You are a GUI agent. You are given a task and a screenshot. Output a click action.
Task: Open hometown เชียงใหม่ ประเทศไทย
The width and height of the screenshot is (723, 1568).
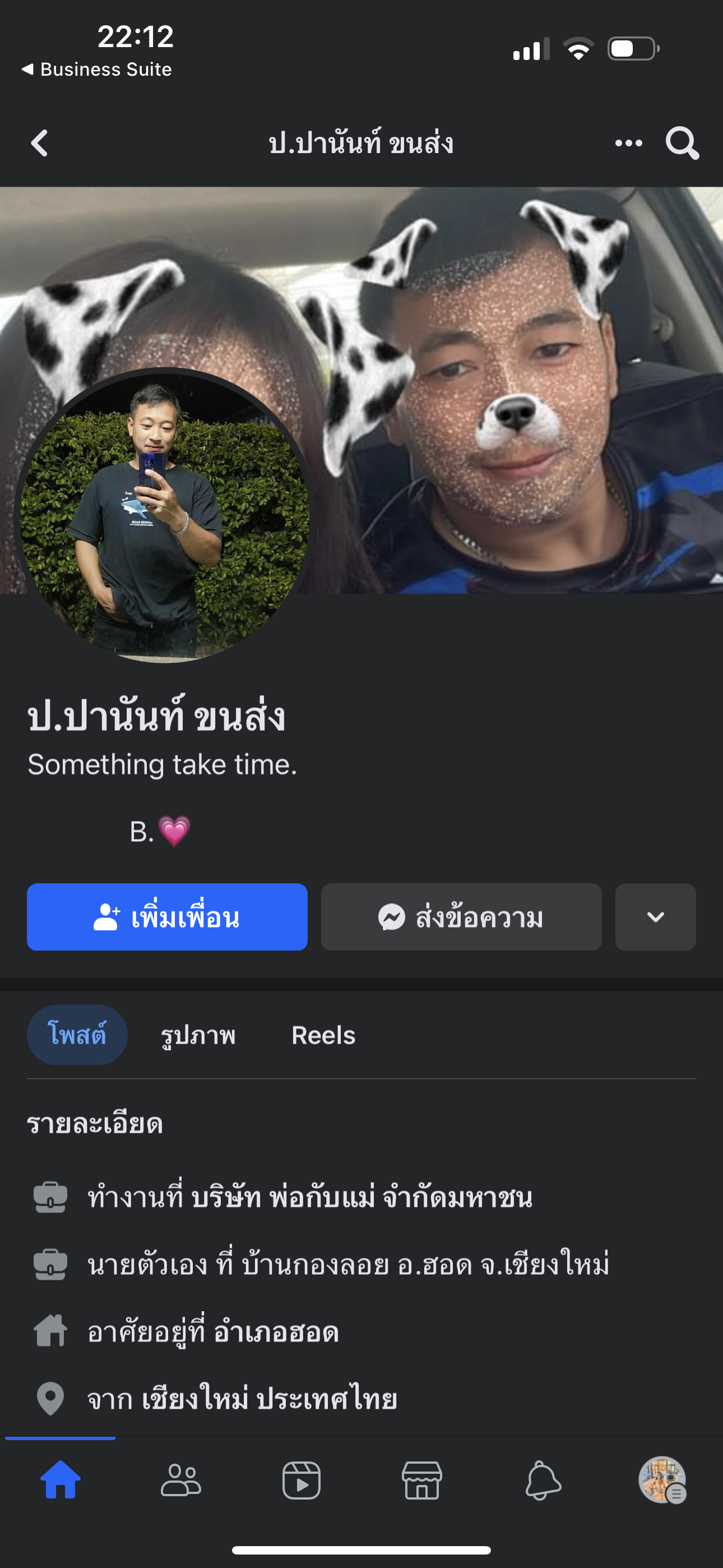[x=269, y=1399]
